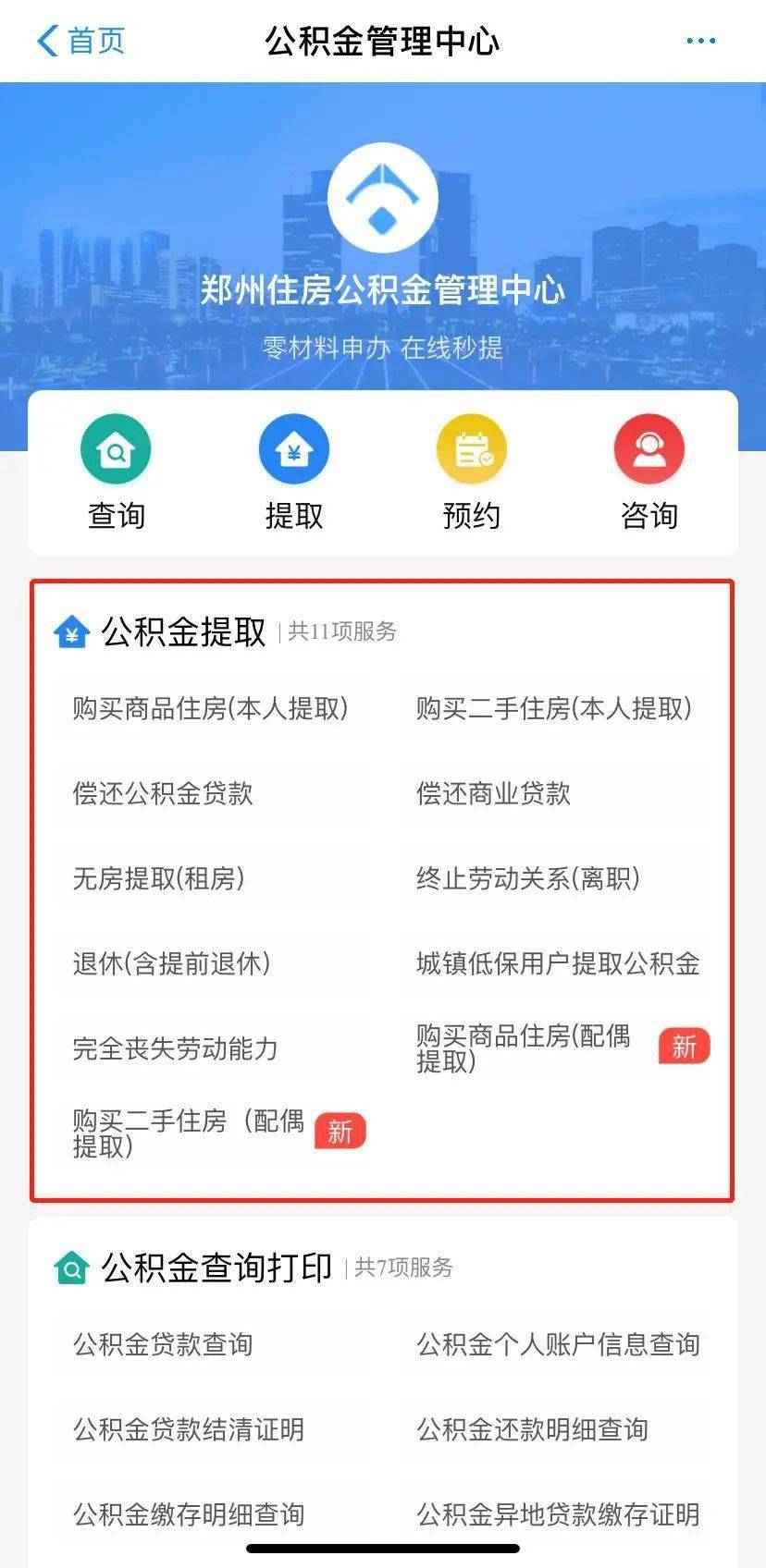
Task: Open 购买商品住房(配偶提取)
Action: pyautogui.click(x=524, y=1048)
